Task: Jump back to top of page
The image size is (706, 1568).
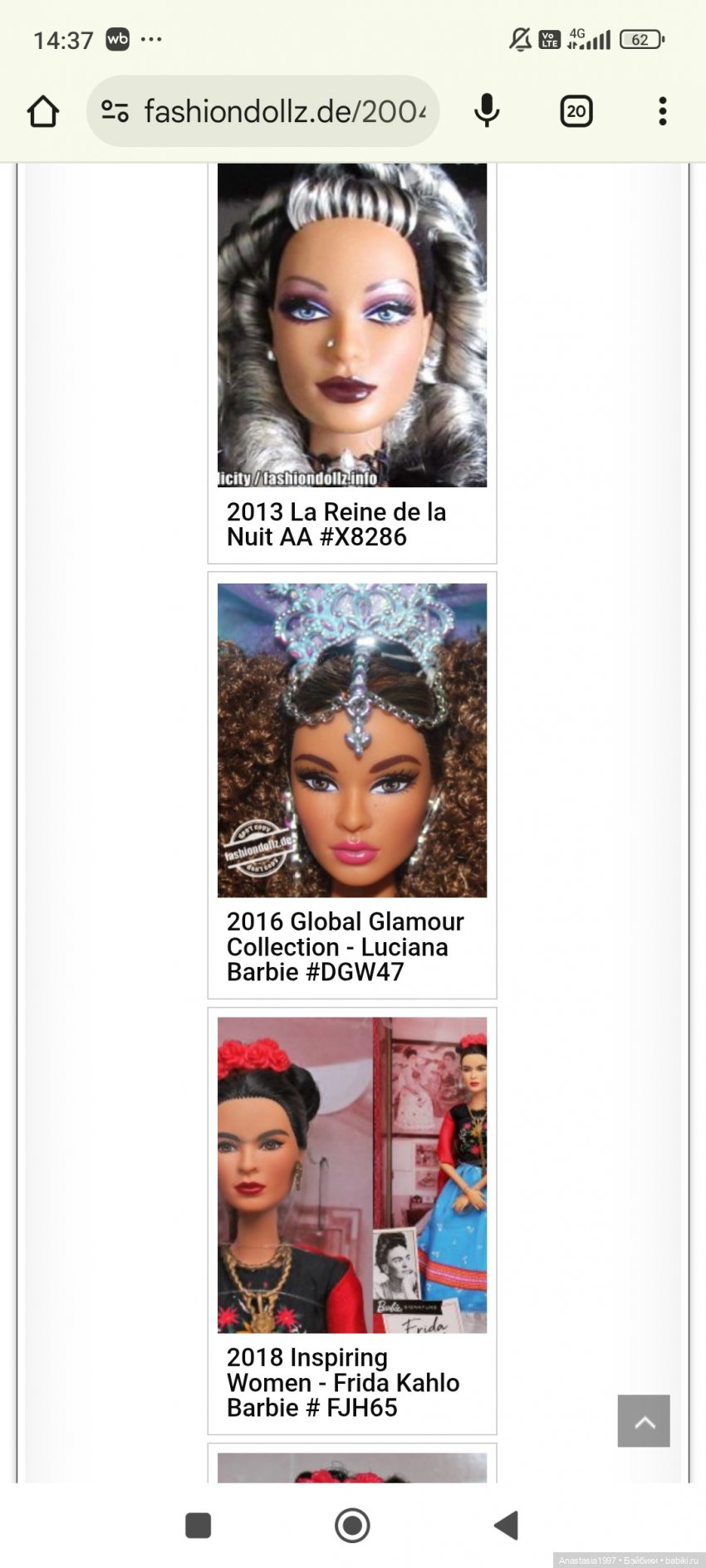Action: [644, 1421]
